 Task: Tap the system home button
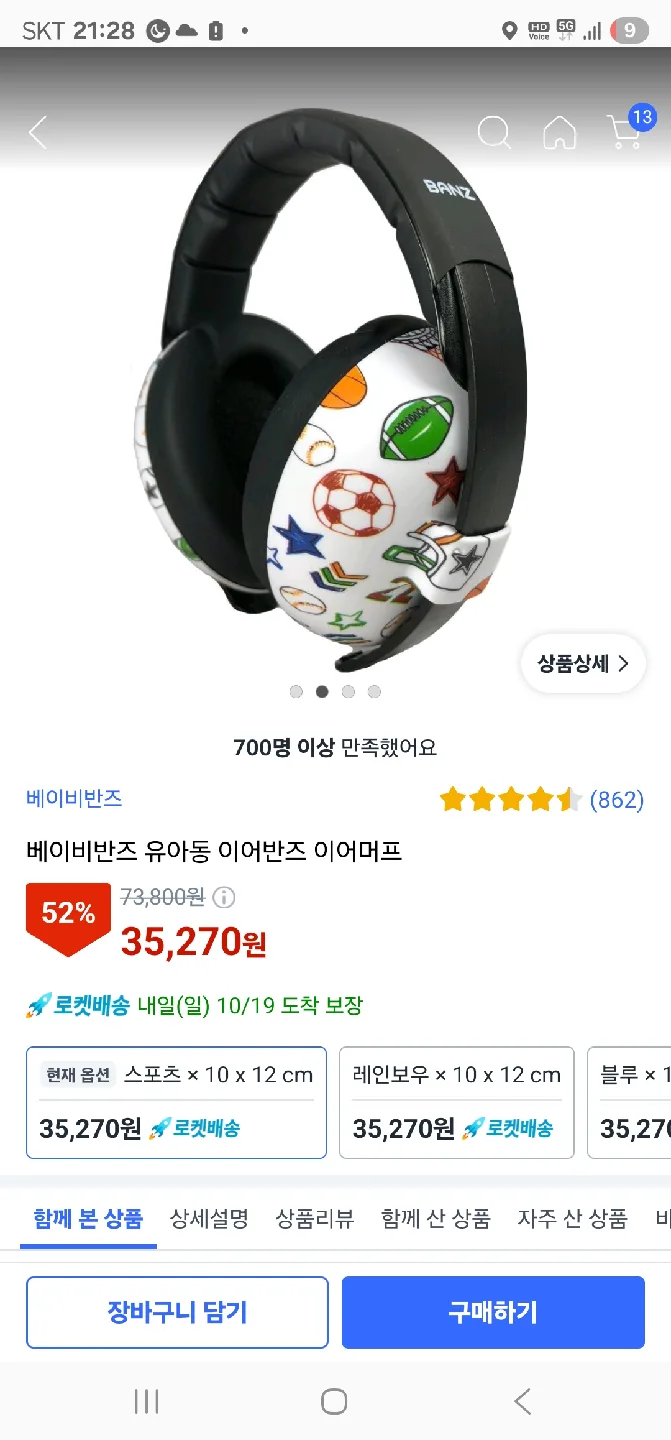point(334,1401)
